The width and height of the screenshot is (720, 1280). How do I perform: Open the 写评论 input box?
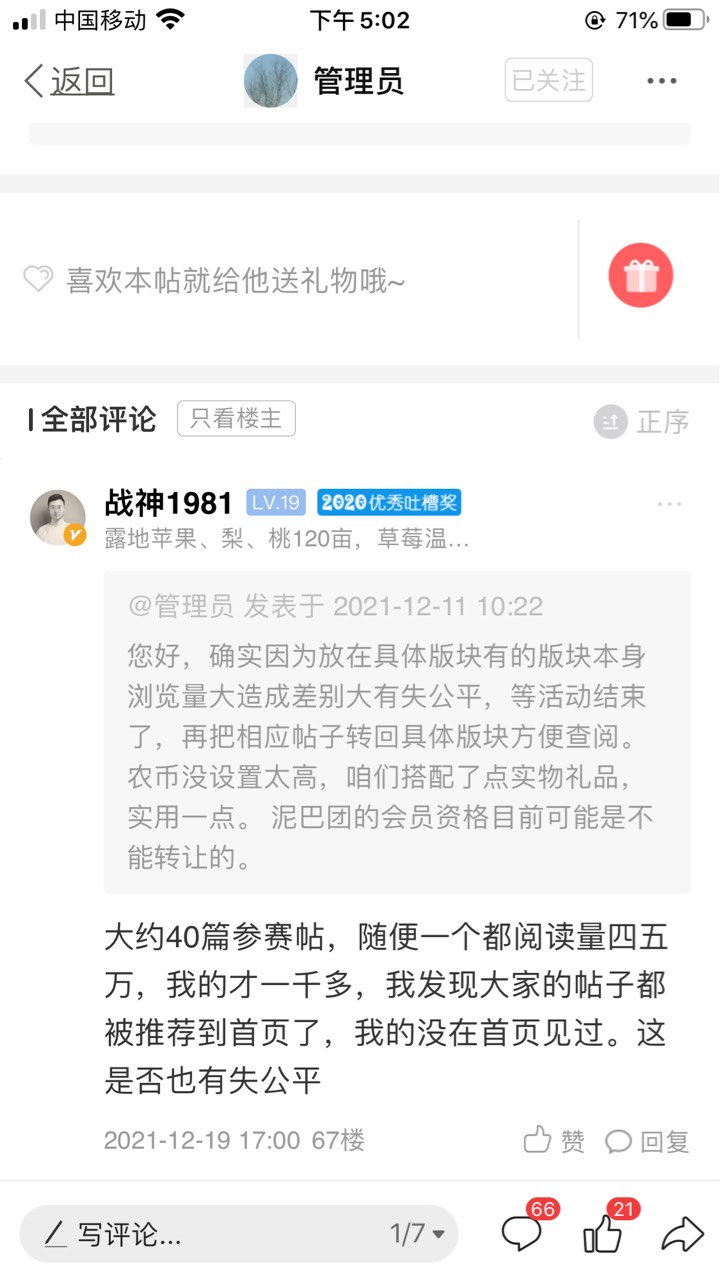point(200,1234)
